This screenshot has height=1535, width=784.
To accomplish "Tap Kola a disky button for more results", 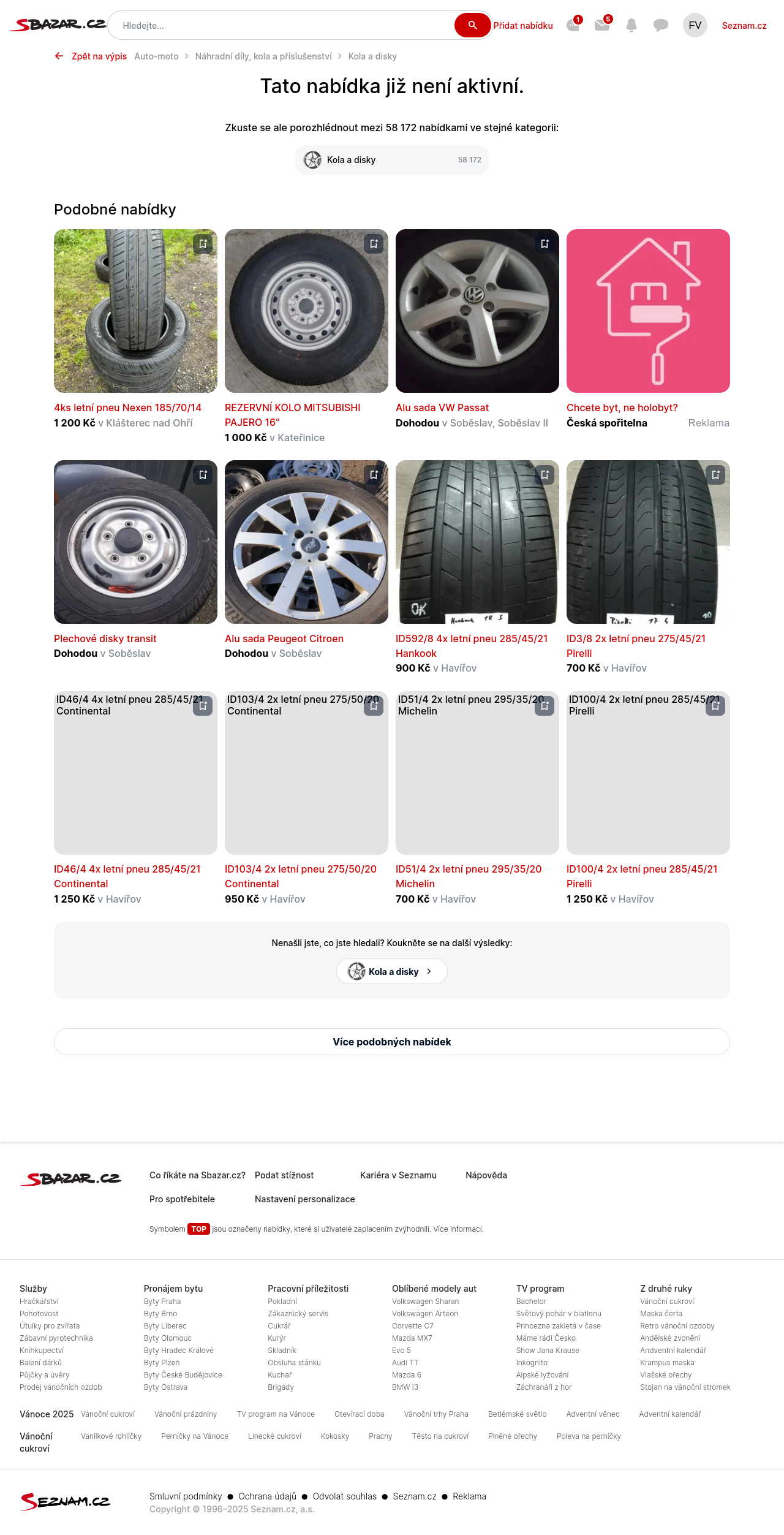I will pyautogui.click(x=392, y=971).
